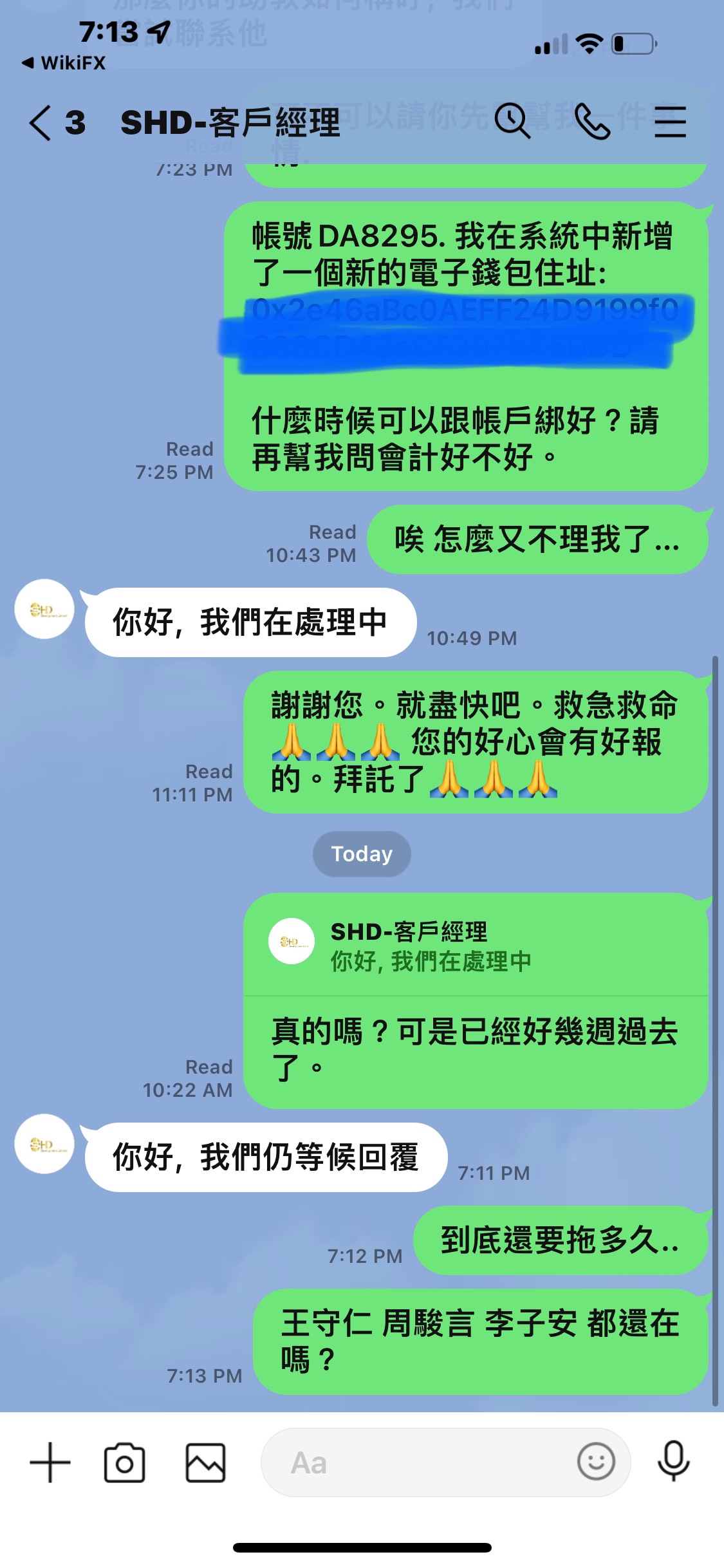Tap the microphone to record voice
This screenshot has height=1568, width=724.
[x=673, y=1461]
